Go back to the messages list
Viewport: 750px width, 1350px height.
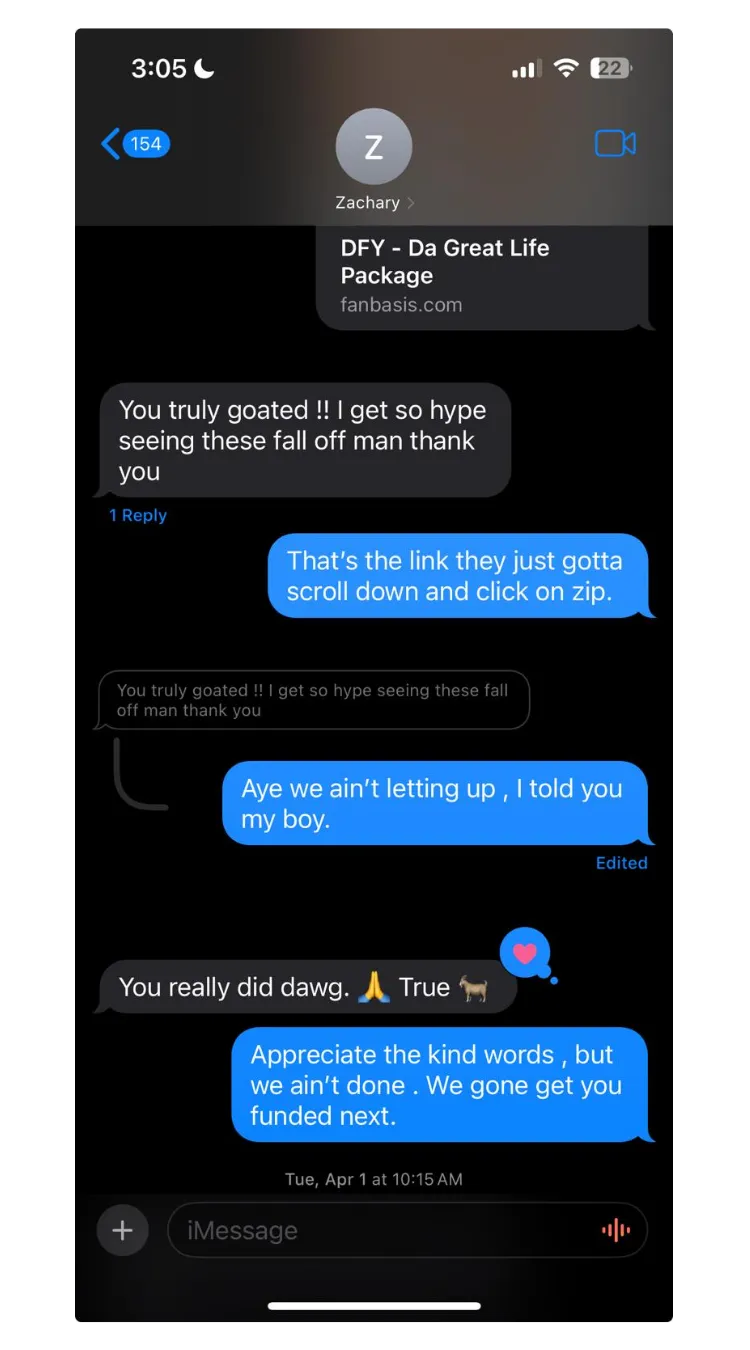coord(135,144)
